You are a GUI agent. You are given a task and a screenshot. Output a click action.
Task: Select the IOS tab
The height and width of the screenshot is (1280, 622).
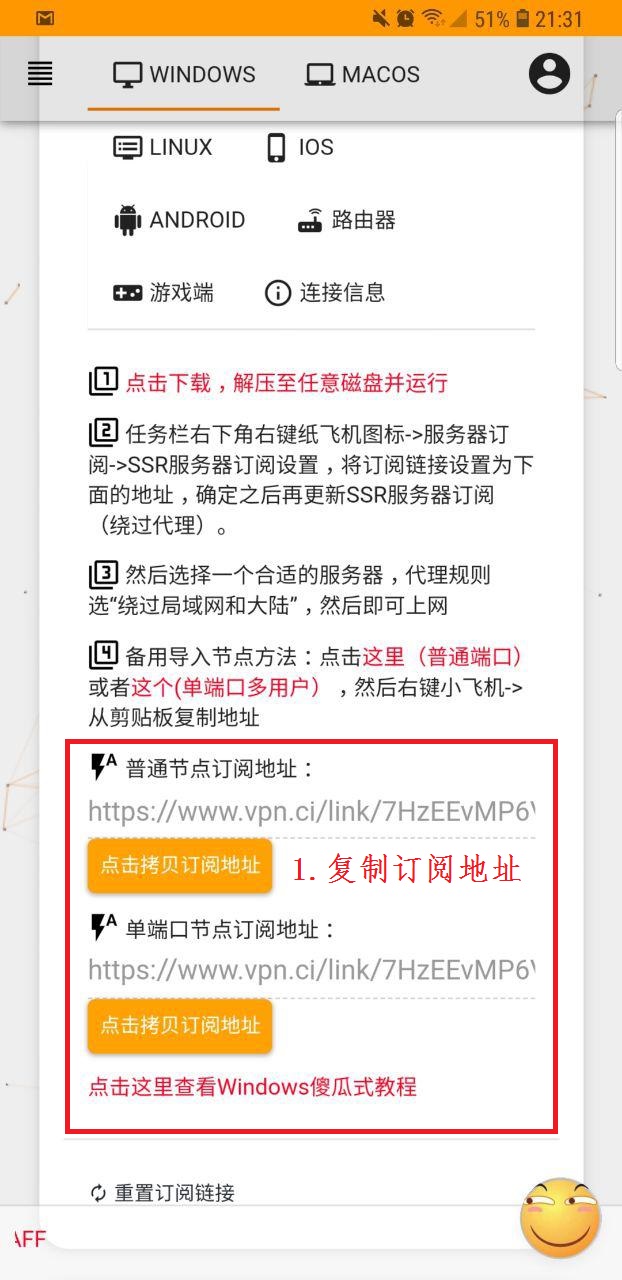click(x=299, y=147)
